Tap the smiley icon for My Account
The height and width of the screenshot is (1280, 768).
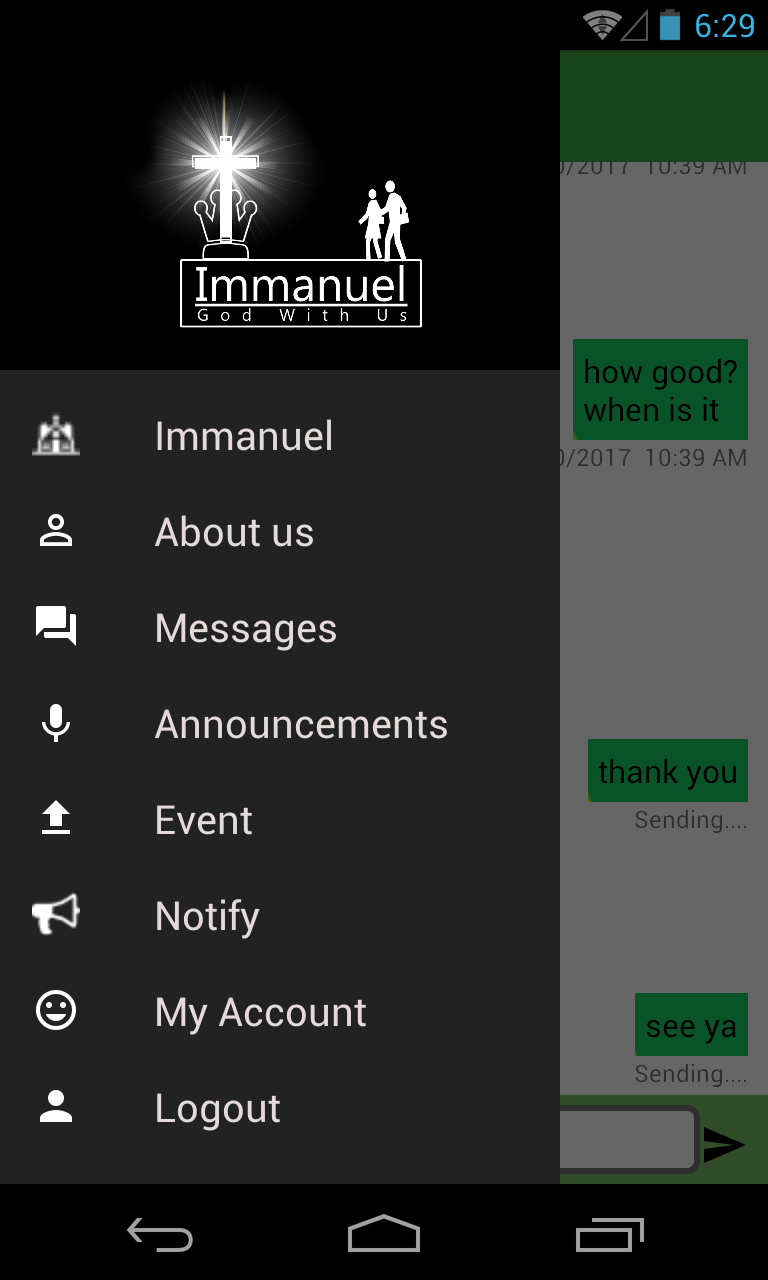click(56, 1011)
